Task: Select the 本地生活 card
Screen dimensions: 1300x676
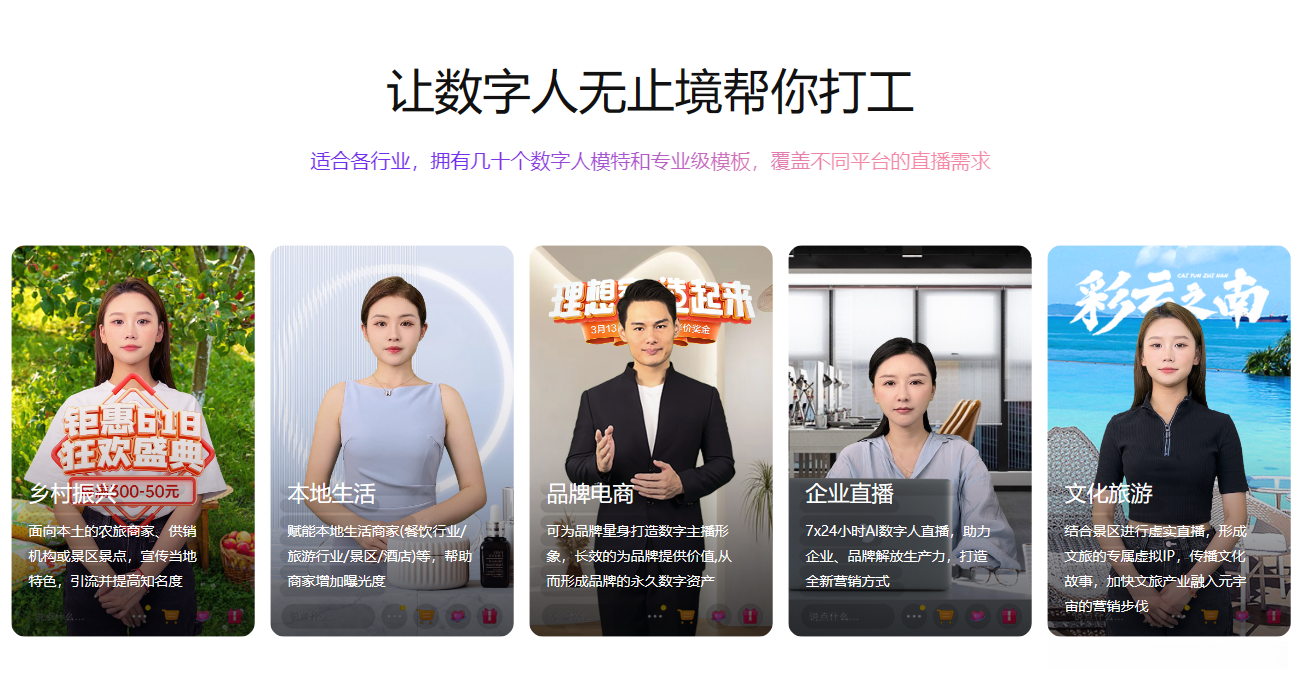Action: tap(392, 440)
